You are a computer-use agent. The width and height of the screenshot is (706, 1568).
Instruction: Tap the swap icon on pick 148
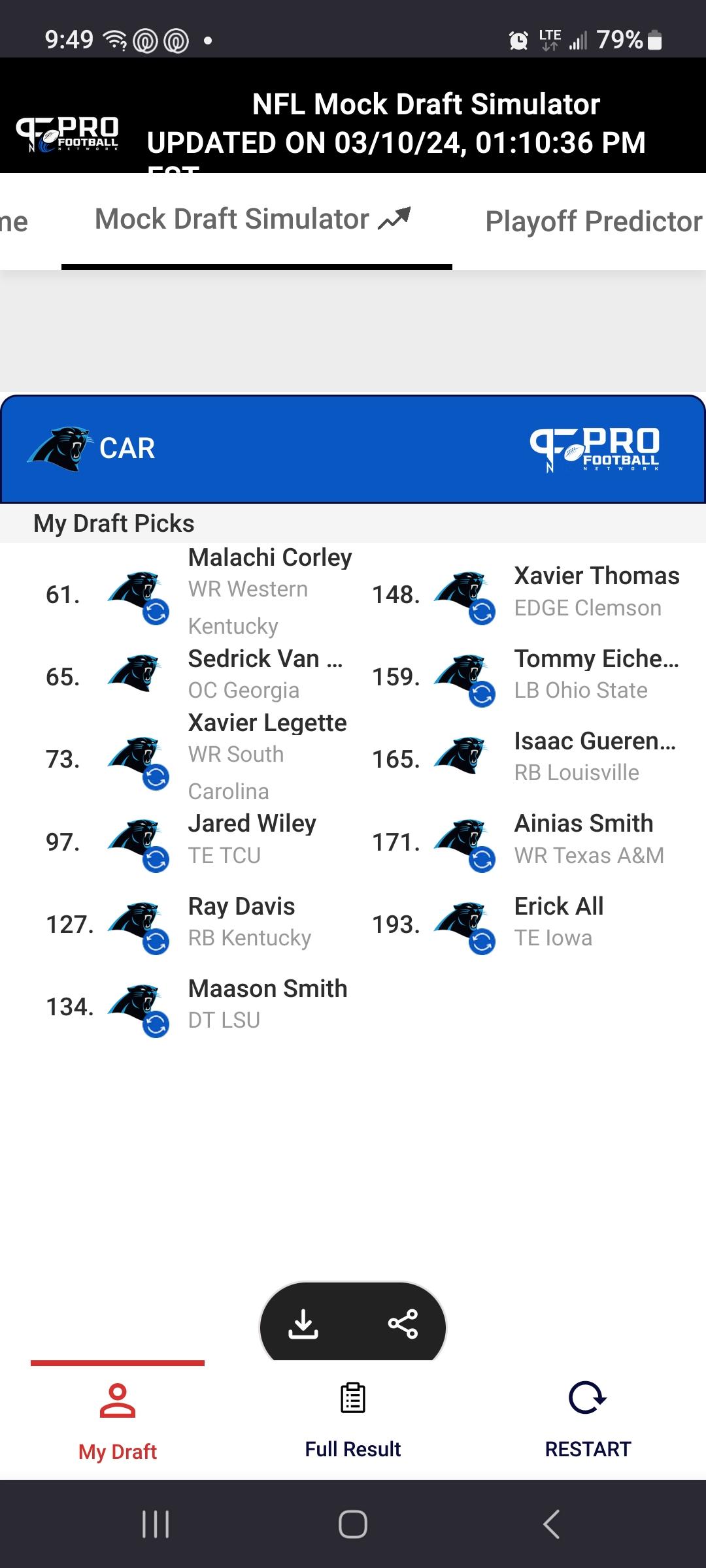(482, 612)
